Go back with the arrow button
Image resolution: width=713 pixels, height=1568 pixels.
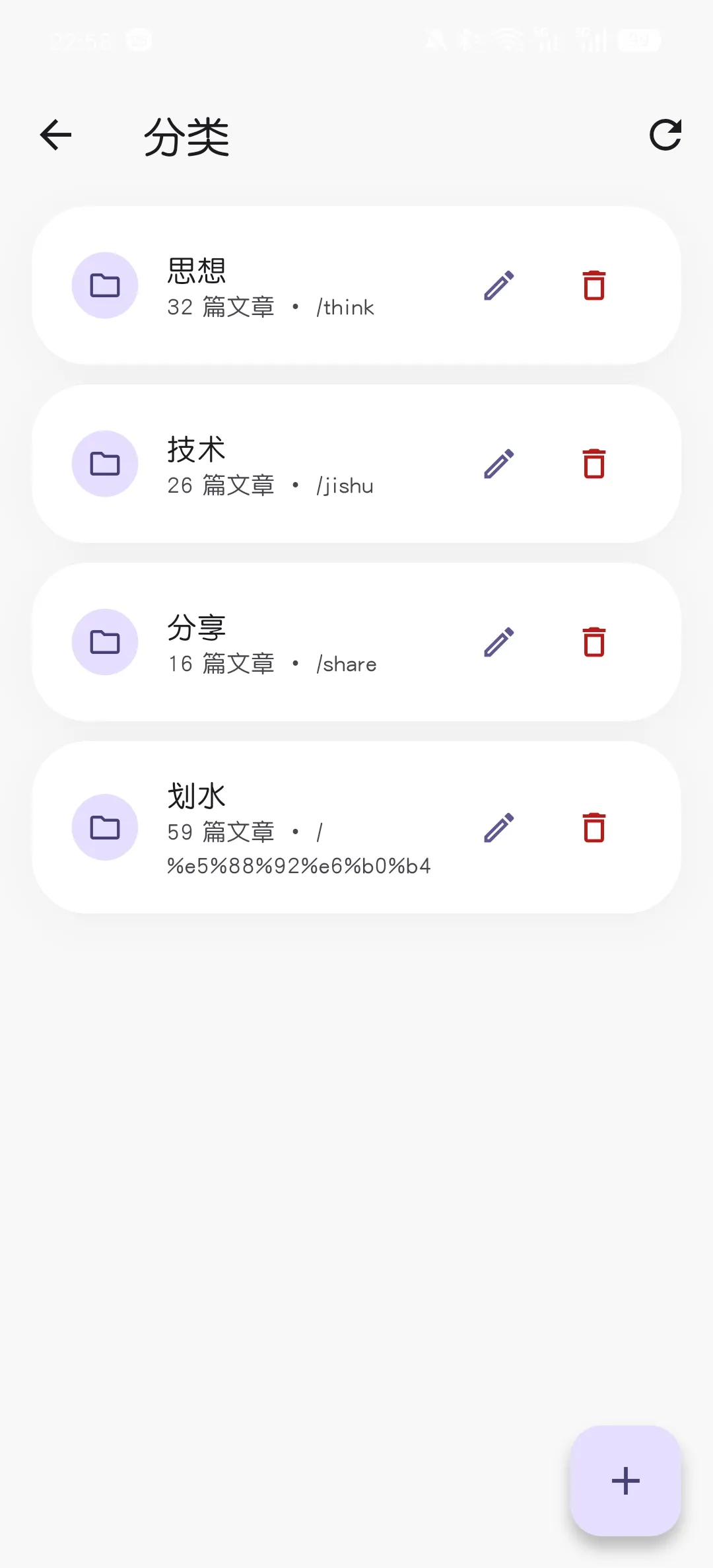[55, 135]
